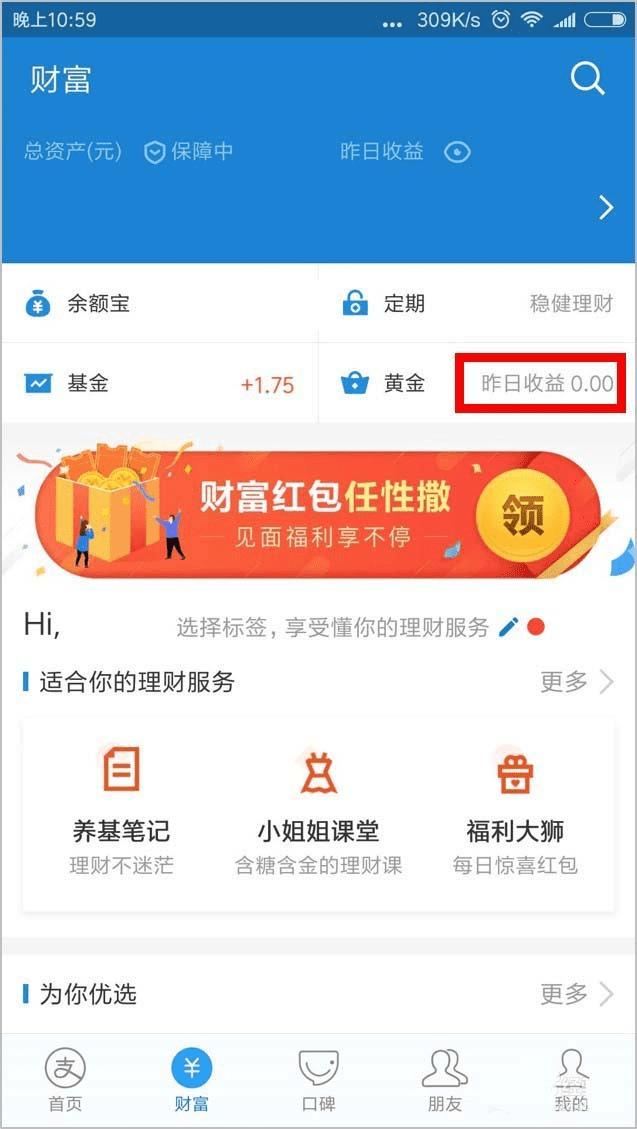Open 小姐姐课堂 card
Screen dimensions: 637x1129
pyautogui.click(x=318, y=810)
